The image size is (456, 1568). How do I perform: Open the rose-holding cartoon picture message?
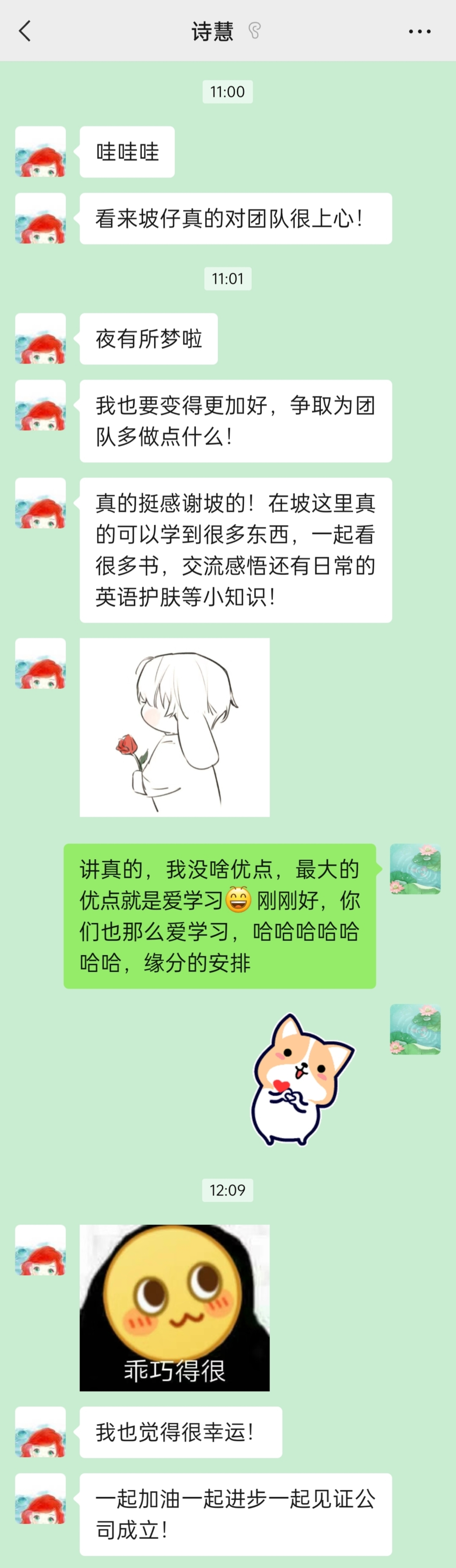pyautogui.click(x=175, y=727)
